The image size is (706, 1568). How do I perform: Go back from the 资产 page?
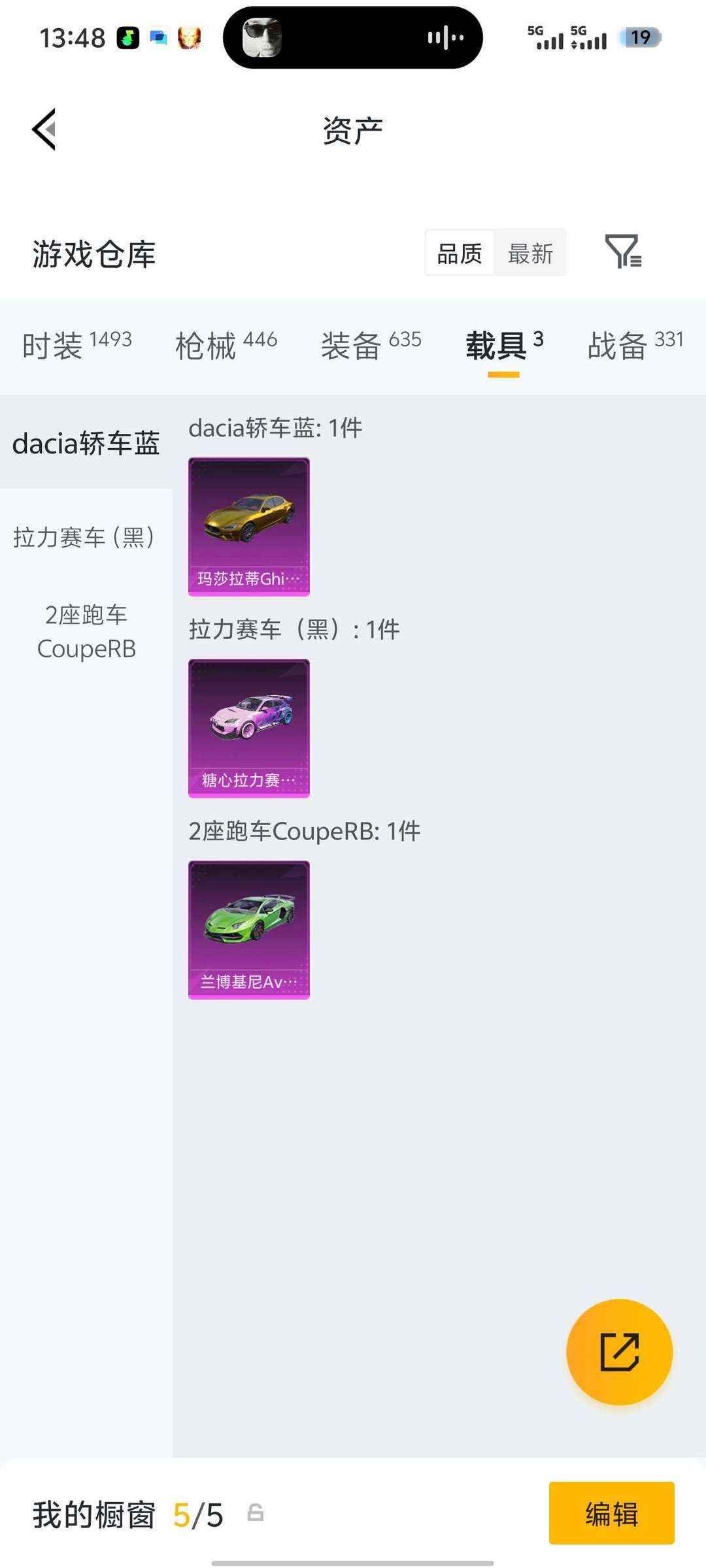(44, 129)
